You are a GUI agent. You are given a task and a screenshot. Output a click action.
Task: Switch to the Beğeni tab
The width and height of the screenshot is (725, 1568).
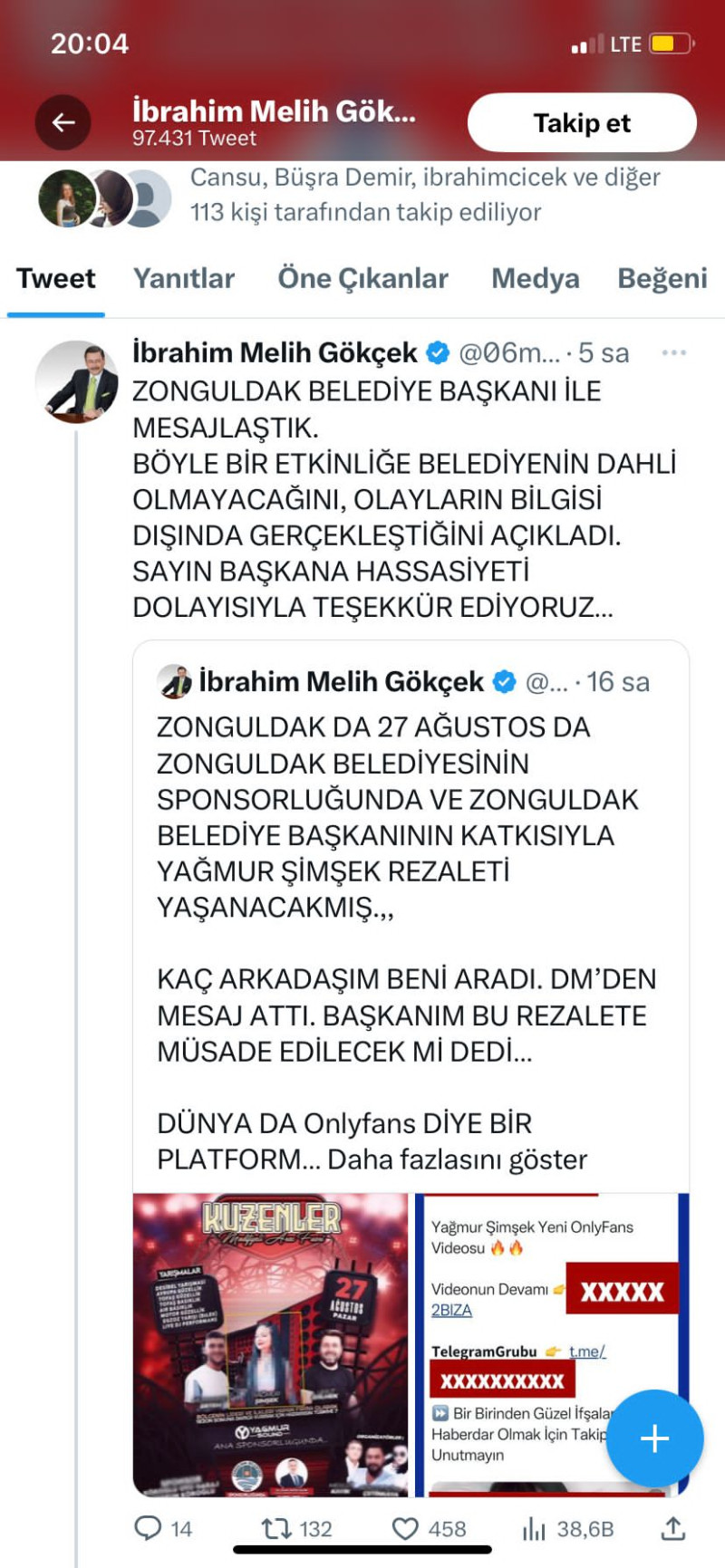point(662,278)
